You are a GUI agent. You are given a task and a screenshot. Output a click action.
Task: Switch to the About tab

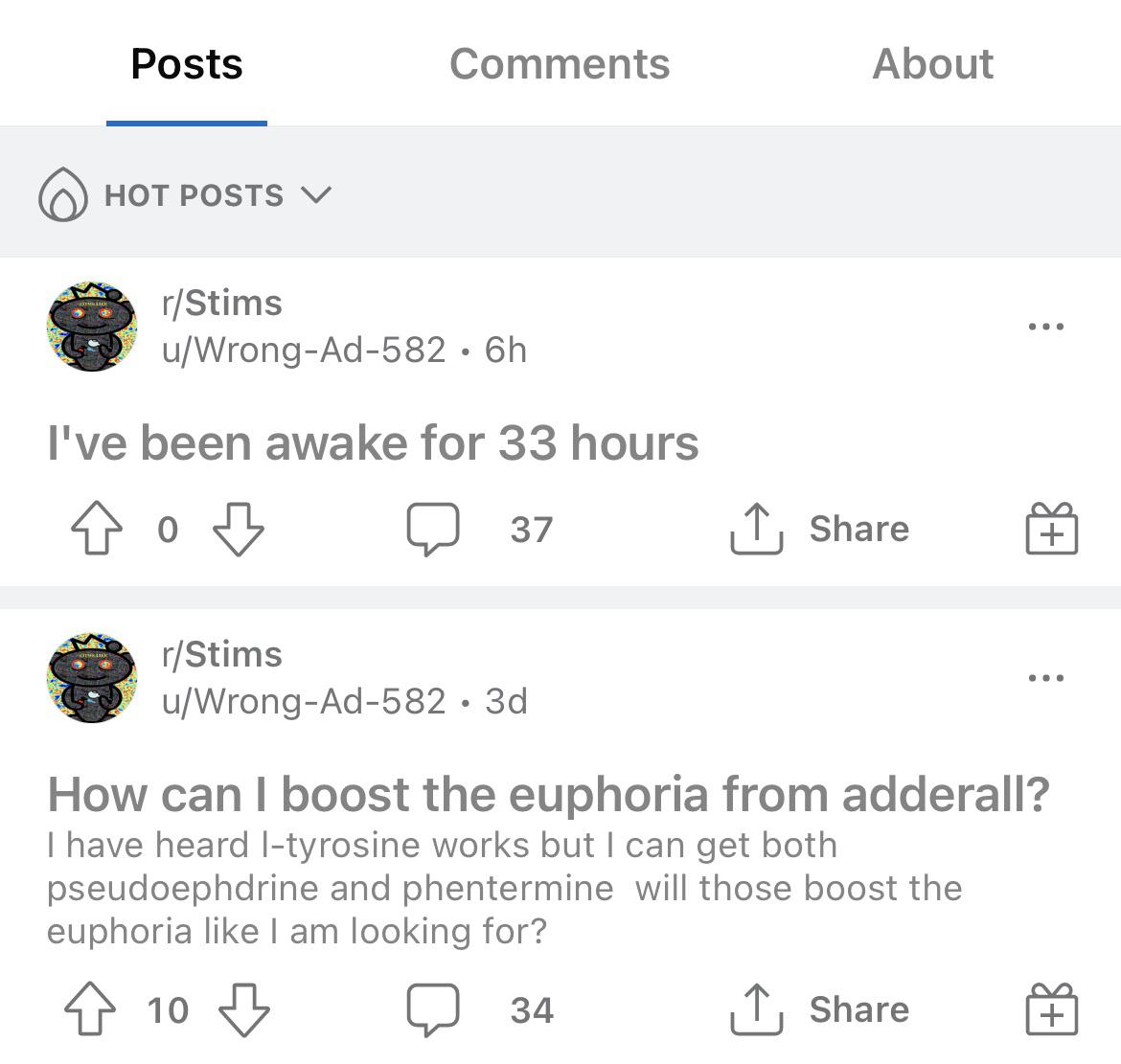click(x=932, y=64)
